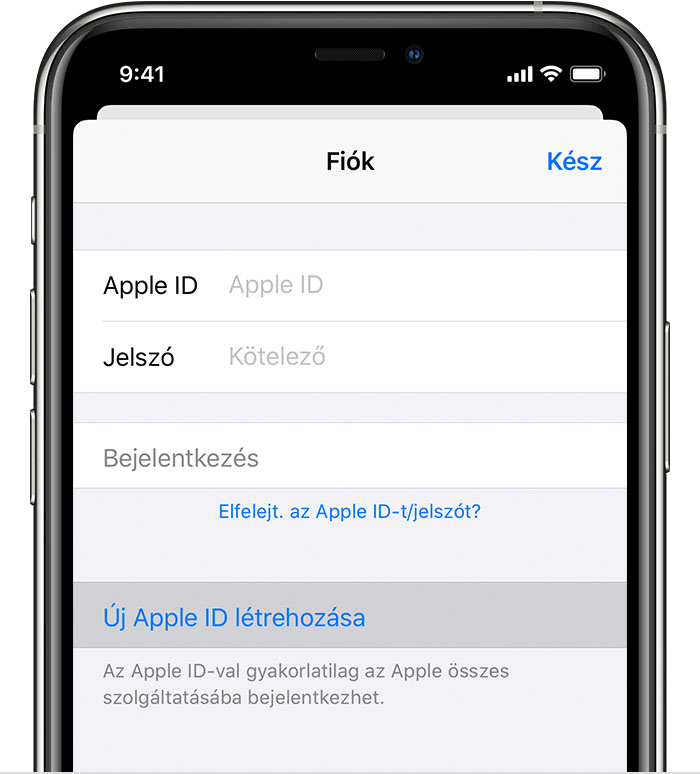The image size is (700, 774).
Task: Select the Jelszó password field
Action: pyautogui.click(x=400, y=357)
